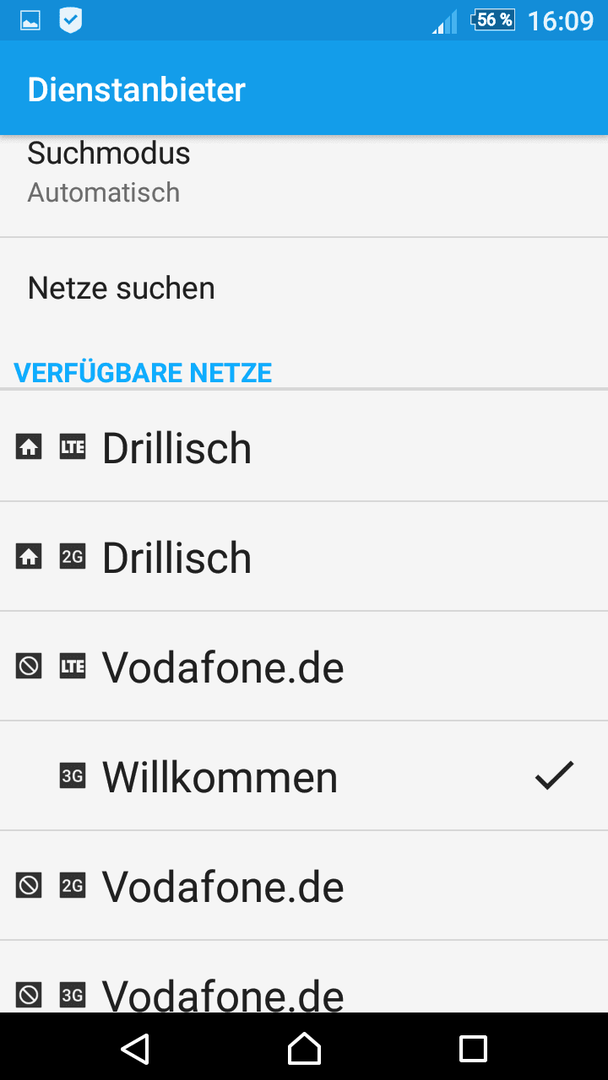Viewport: 608px width, 1080px height.
Task: Go to the home screen
Action: pos(304,1048)
